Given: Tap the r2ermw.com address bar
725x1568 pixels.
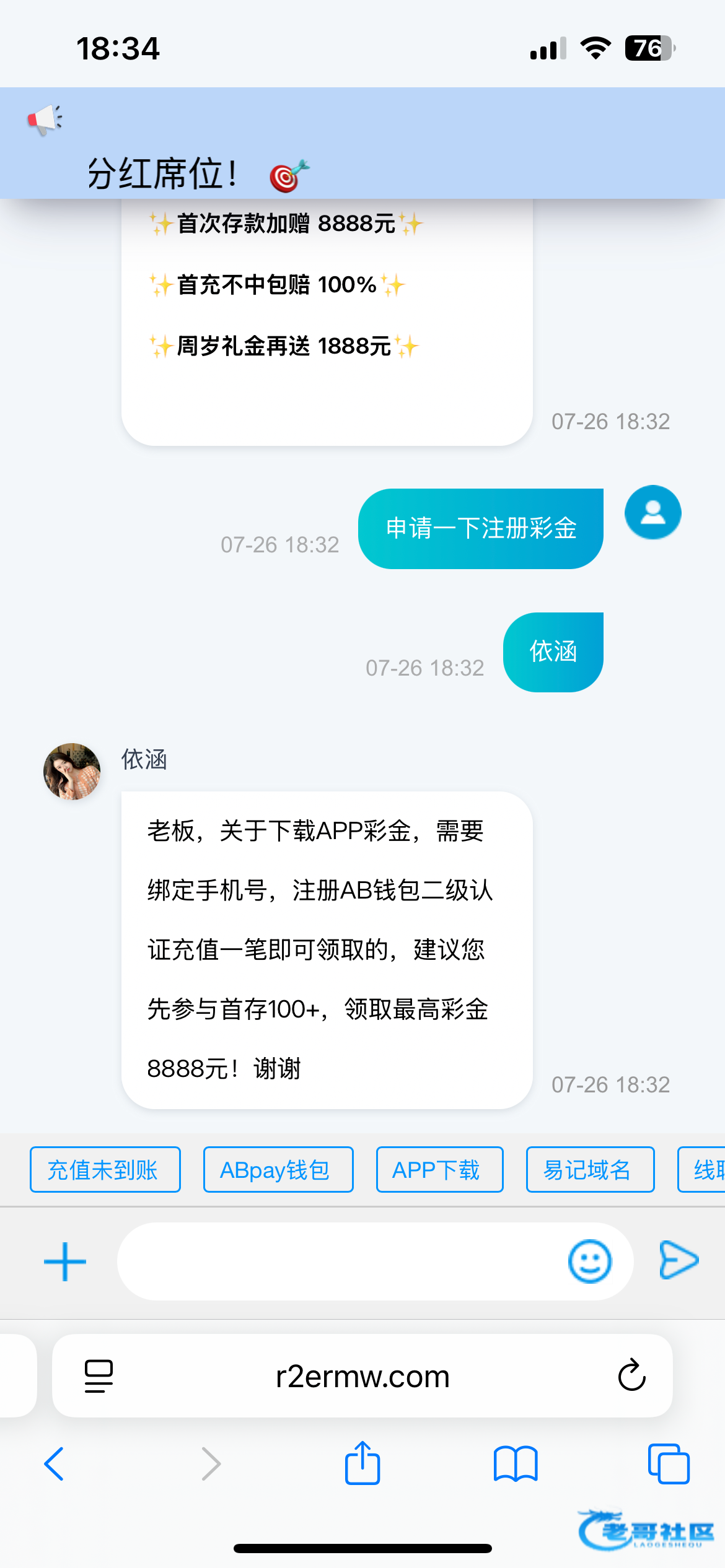Looking at the screenshot, I should 362,1377.
